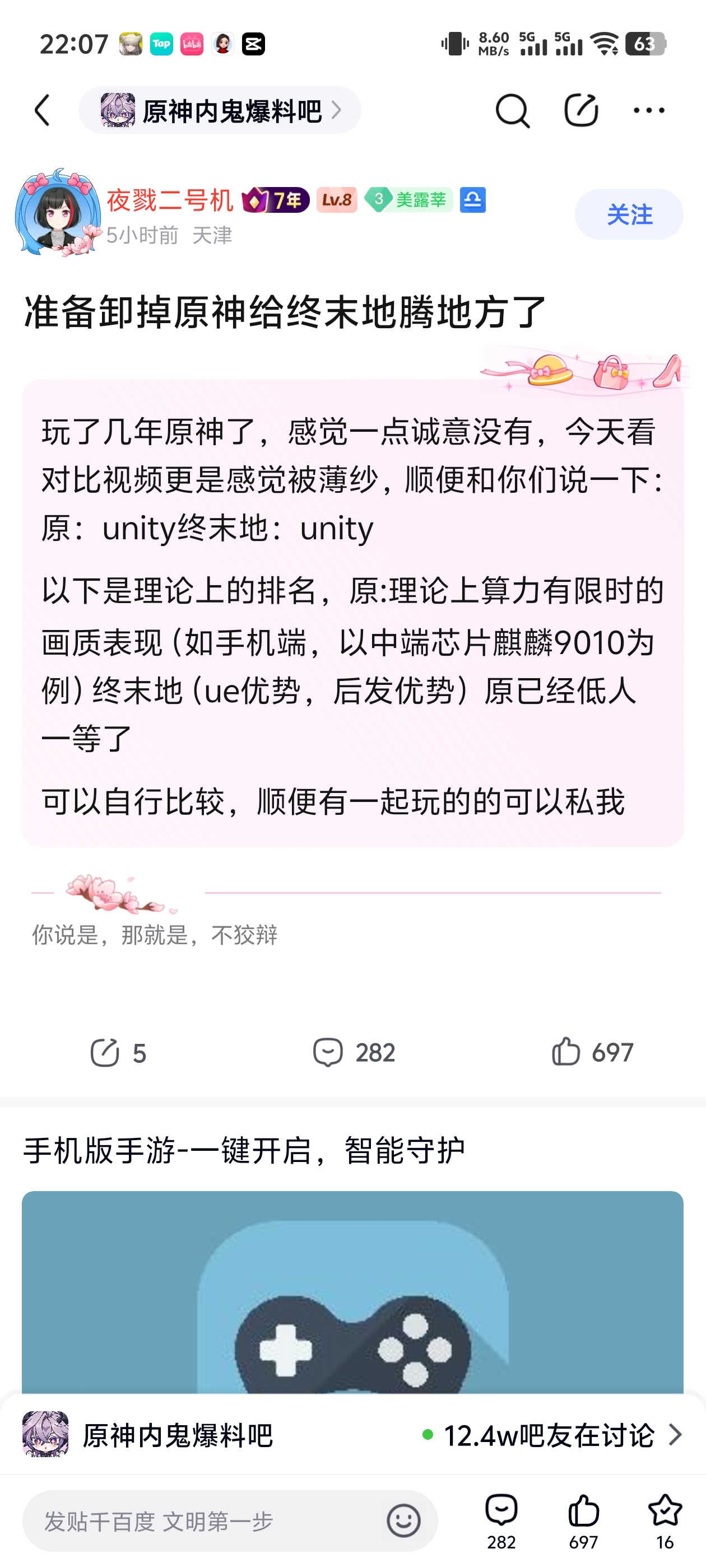The width and height of the screenshot is (706, 1568).
Task: Share the post with count 5
Action: pos(118,1052)
